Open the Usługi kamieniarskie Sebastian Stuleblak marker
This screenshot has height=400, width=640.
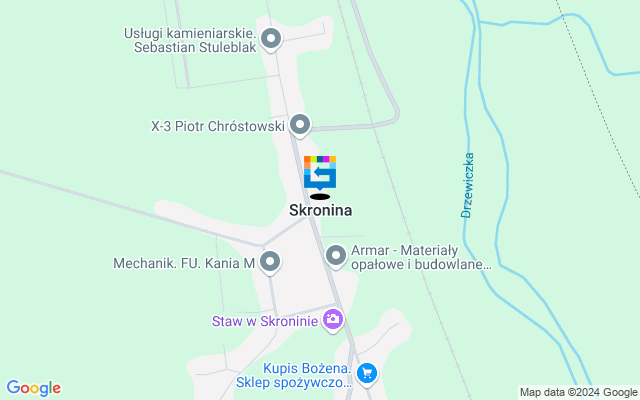pos(271,40)
